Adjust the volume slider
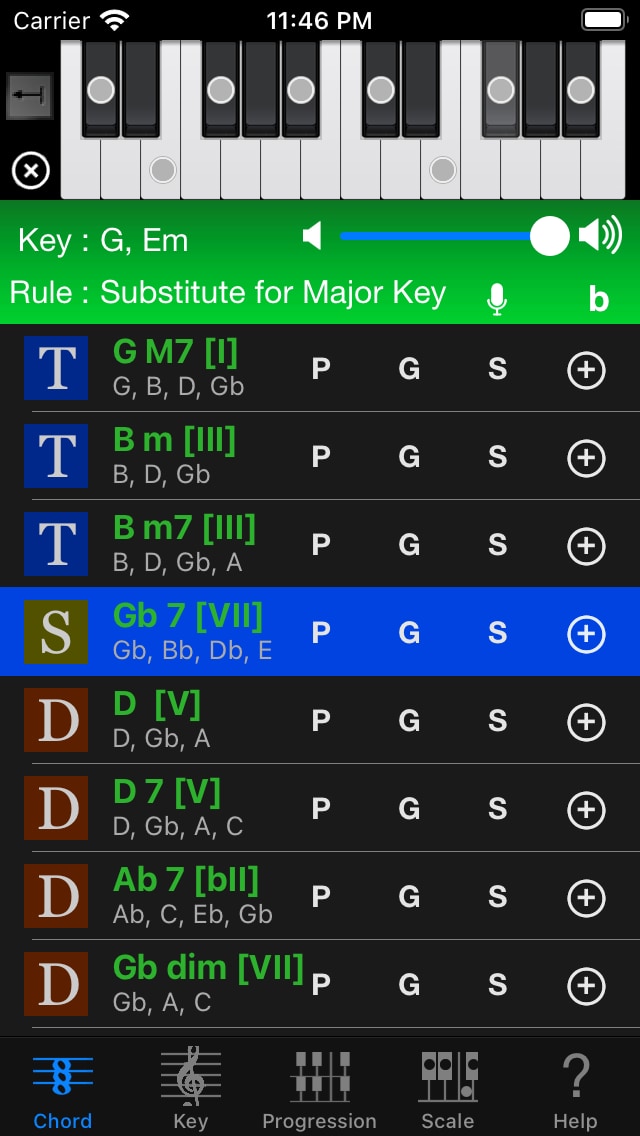640x1136 pixels. point(445,236)
